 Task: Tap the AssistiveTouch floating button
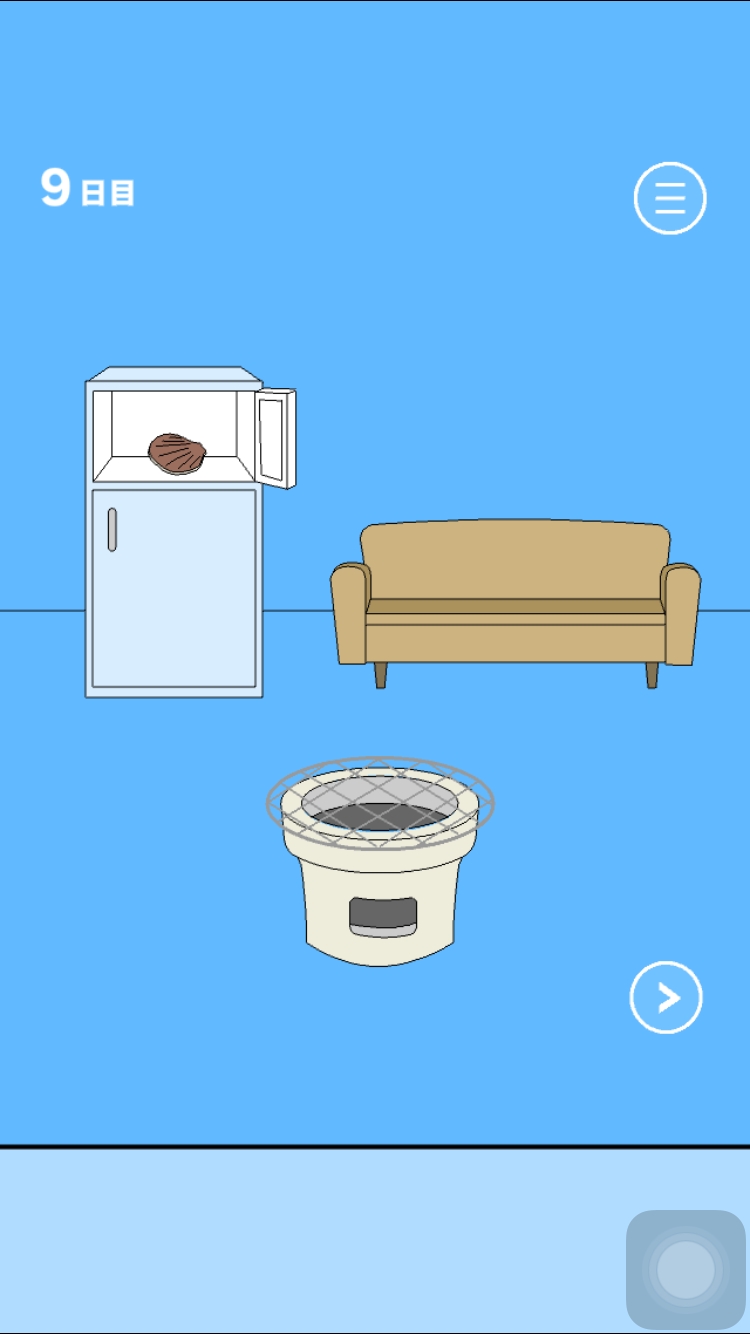coord(686,1270)
